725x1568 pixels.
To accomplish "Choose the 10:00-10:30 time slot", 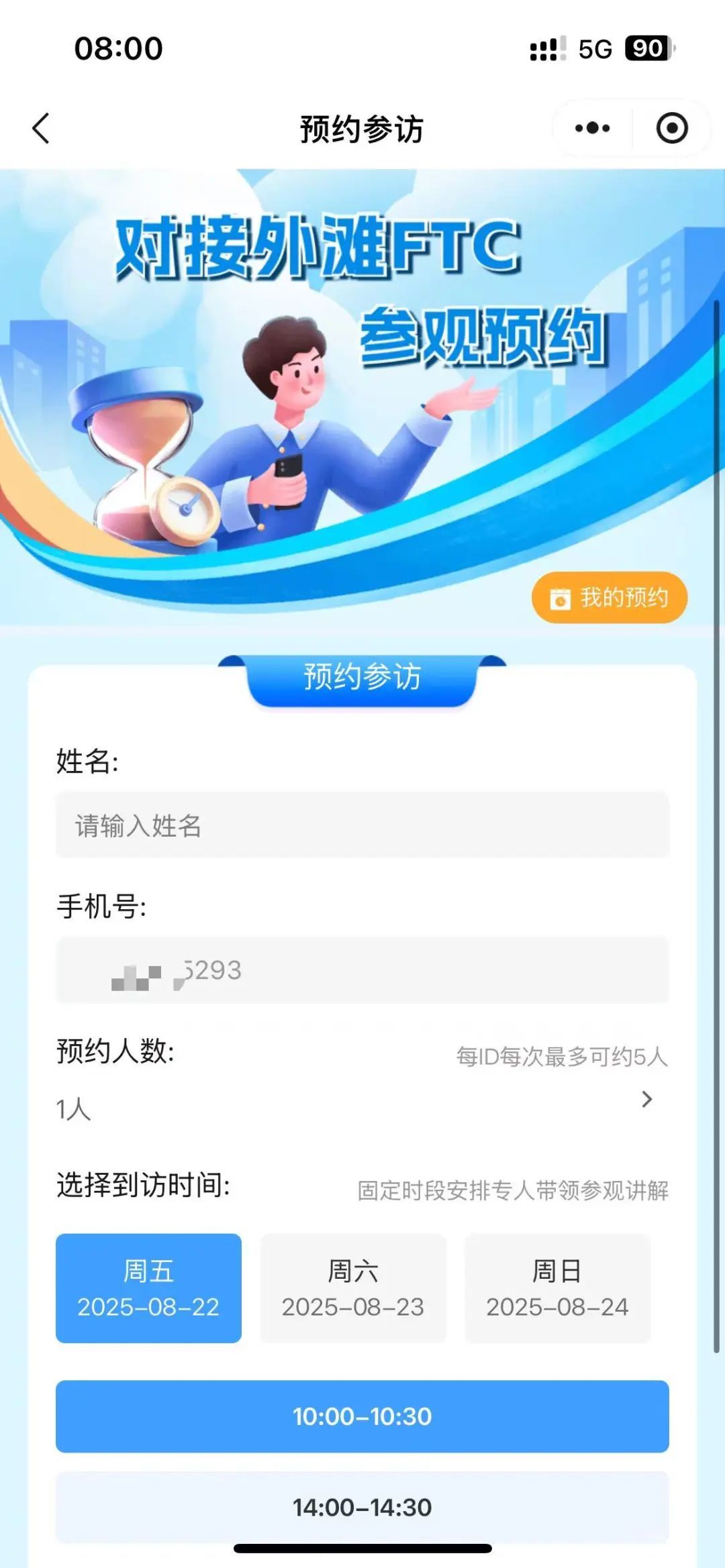I will tap(362, 1416).
